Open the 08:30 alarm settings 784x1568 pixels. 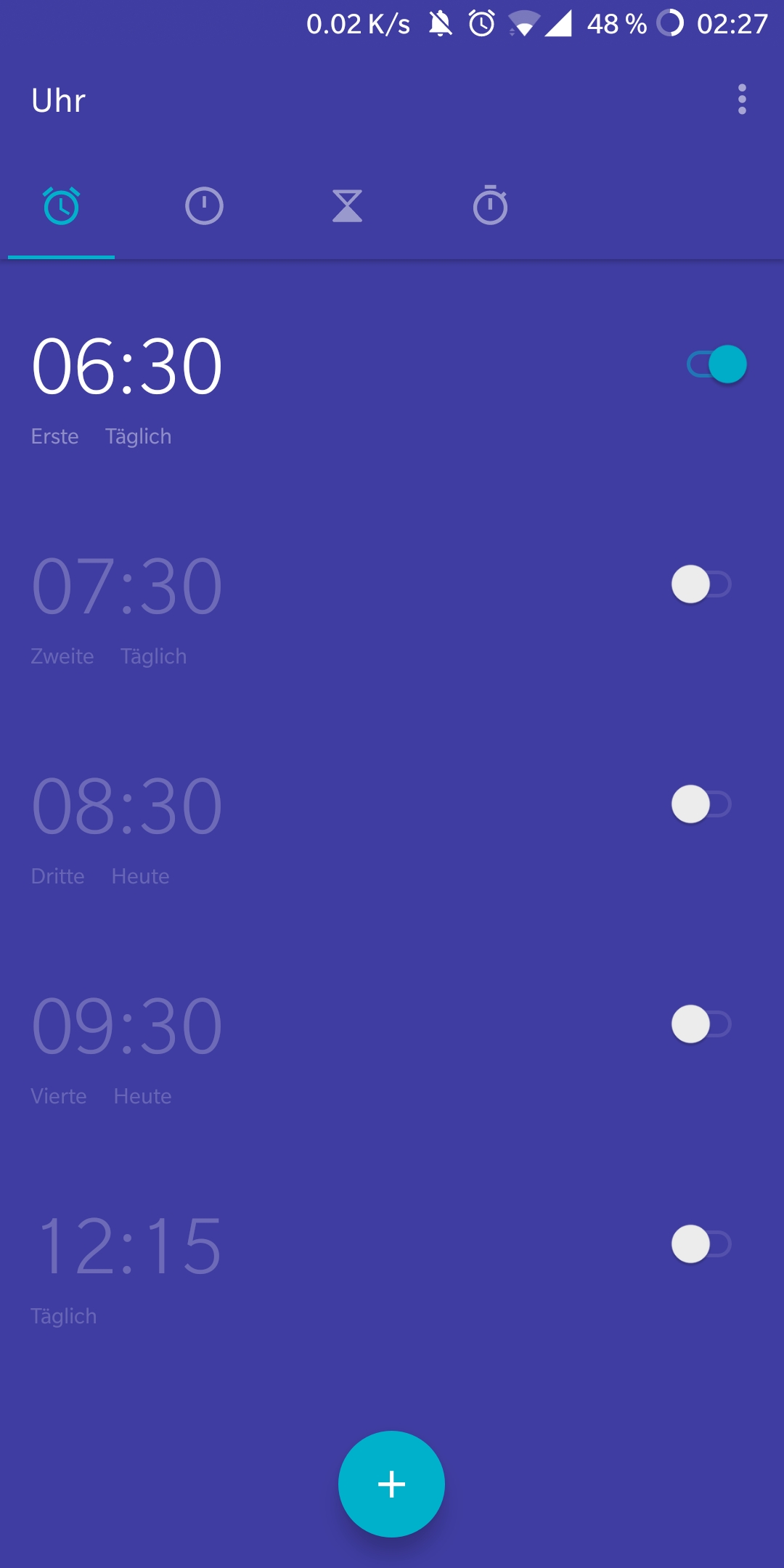[127, 807]
